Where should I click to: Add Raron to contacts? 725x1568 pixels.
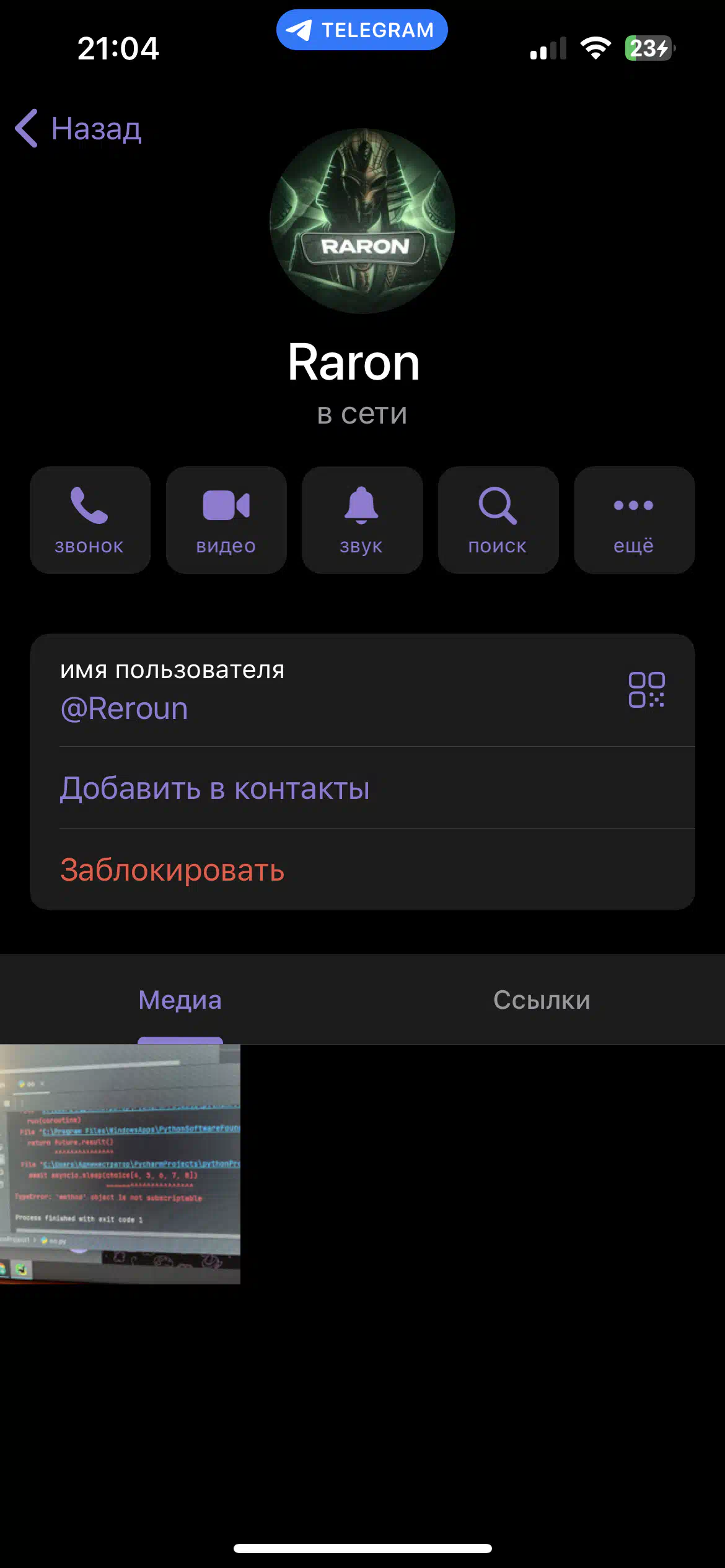coord(362,788)
